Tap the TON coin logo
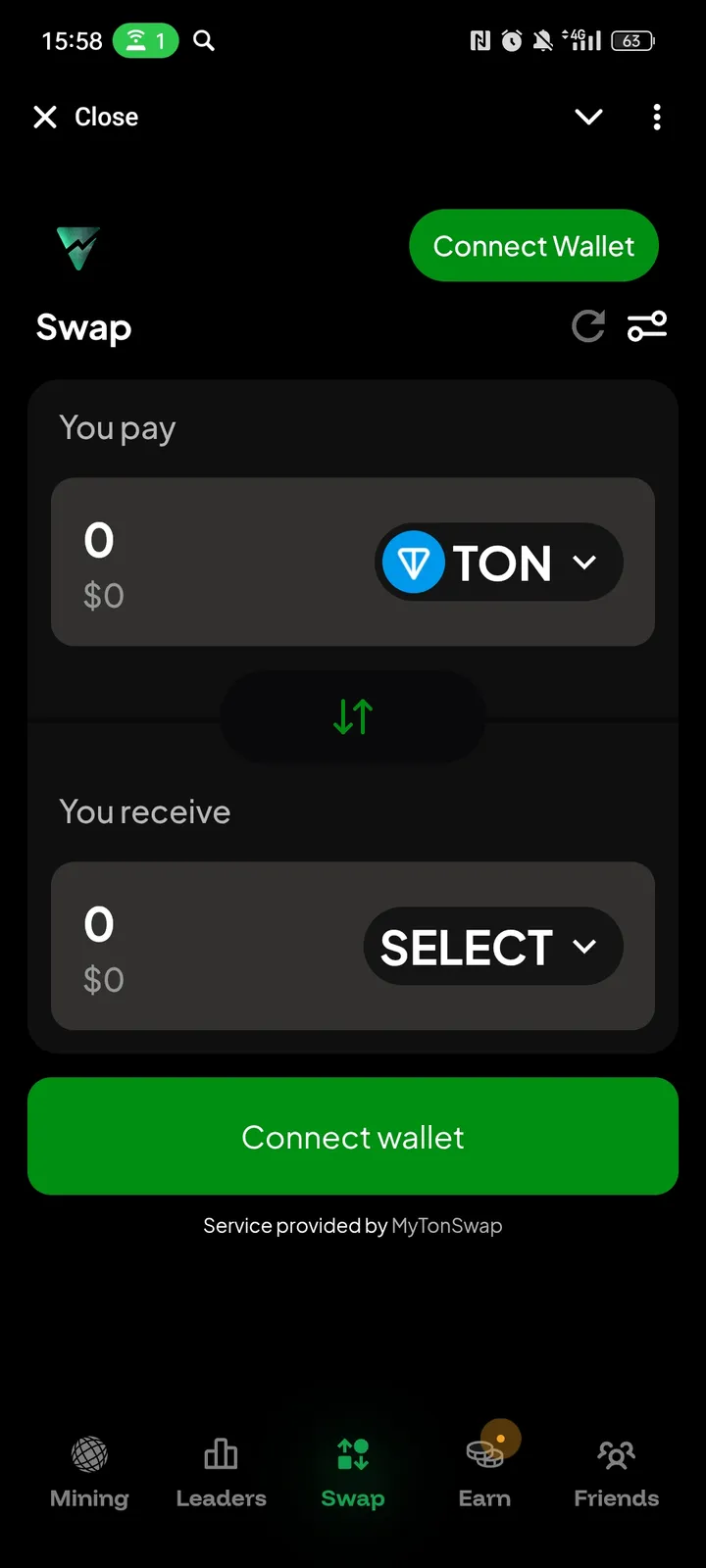Image resolution: width=706 pixels, height=1568 pixels. (416, 563)
